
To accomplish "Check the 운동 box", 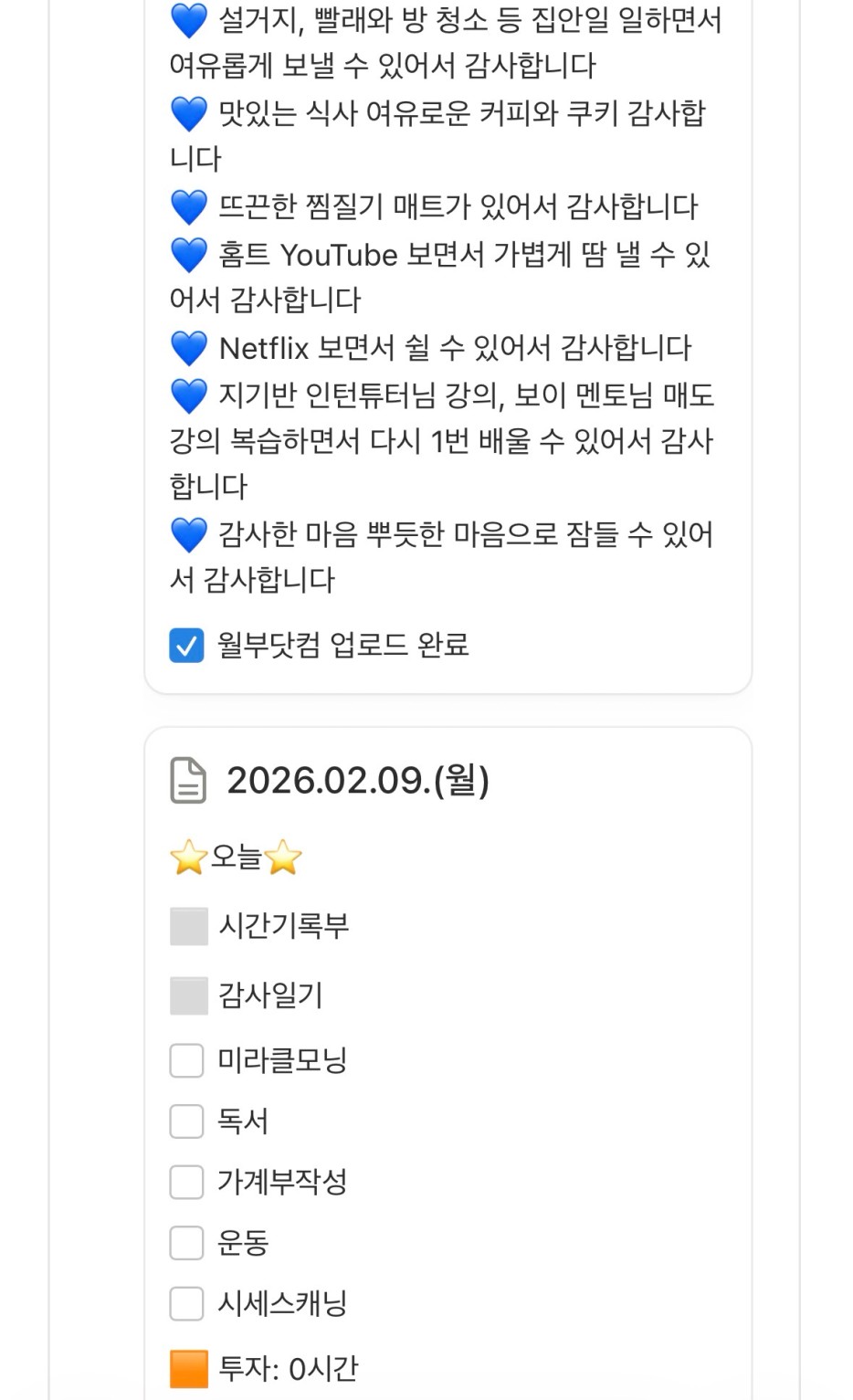I will [x=186, y=1243].
